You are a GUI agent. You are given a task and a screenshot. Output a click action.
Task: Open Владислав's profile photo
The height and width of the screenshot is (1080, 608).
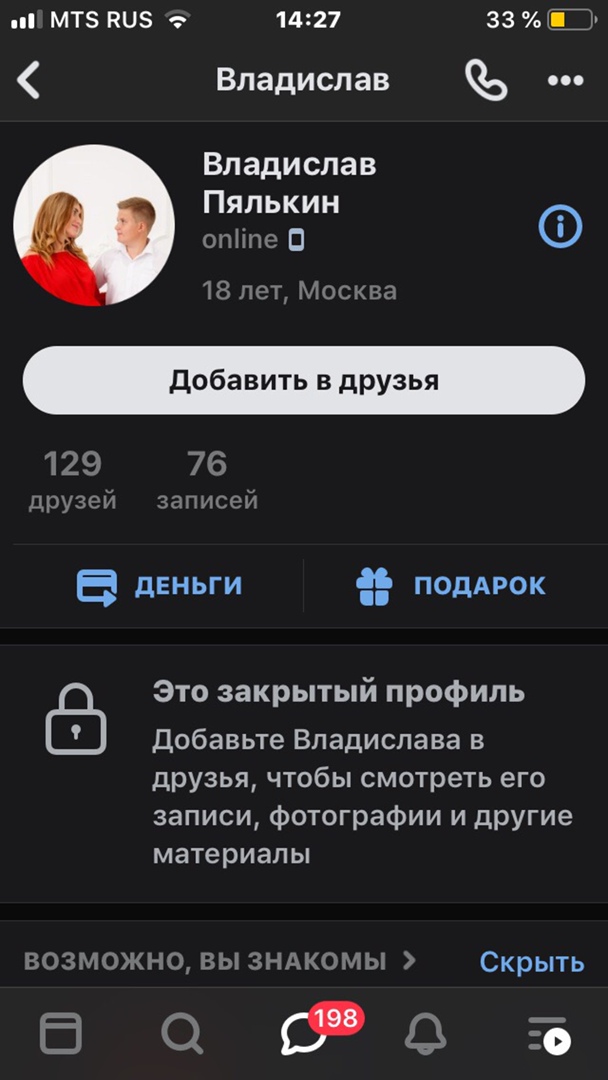(x=93, y=226)
